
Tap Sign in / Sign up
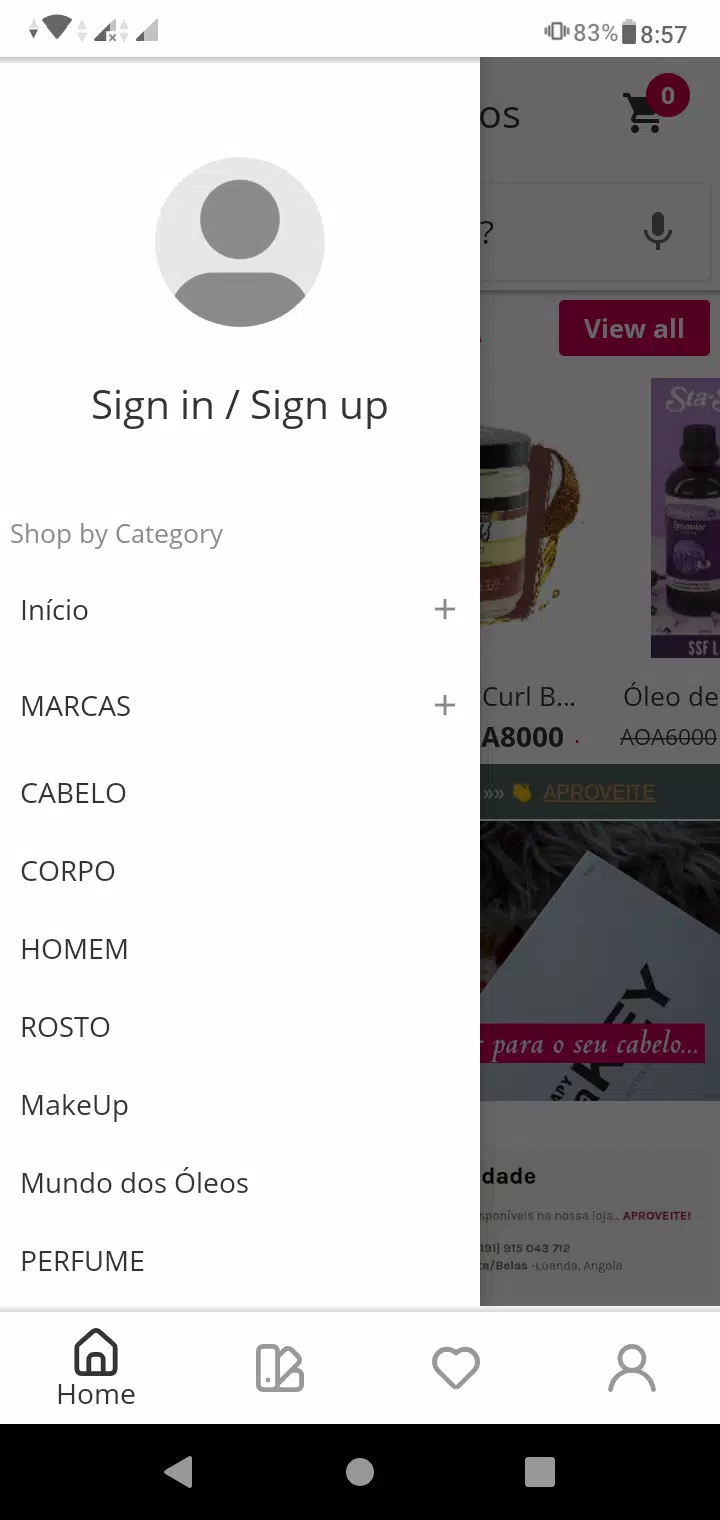pos(239,405)
